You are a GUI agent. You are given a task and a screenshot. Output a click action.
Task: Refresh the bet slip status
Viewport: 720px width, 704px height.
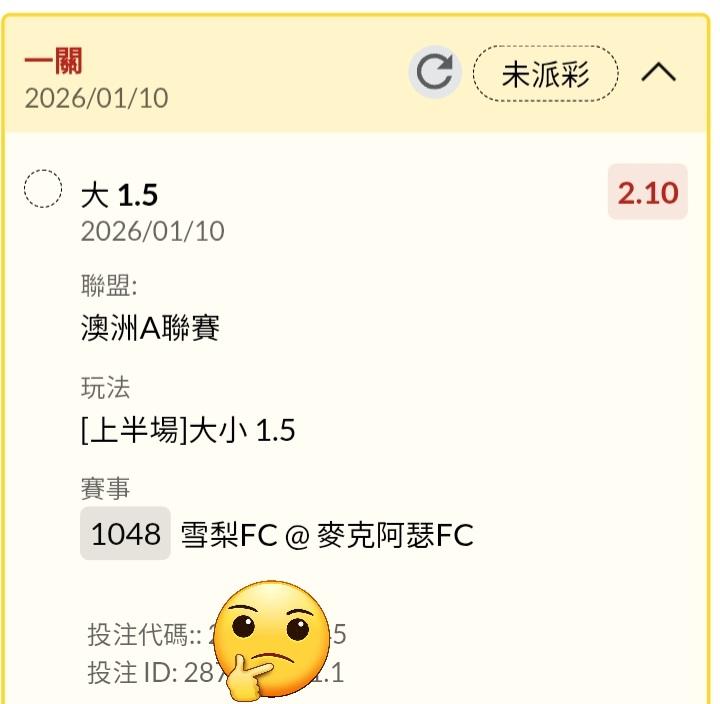(434, 72)
